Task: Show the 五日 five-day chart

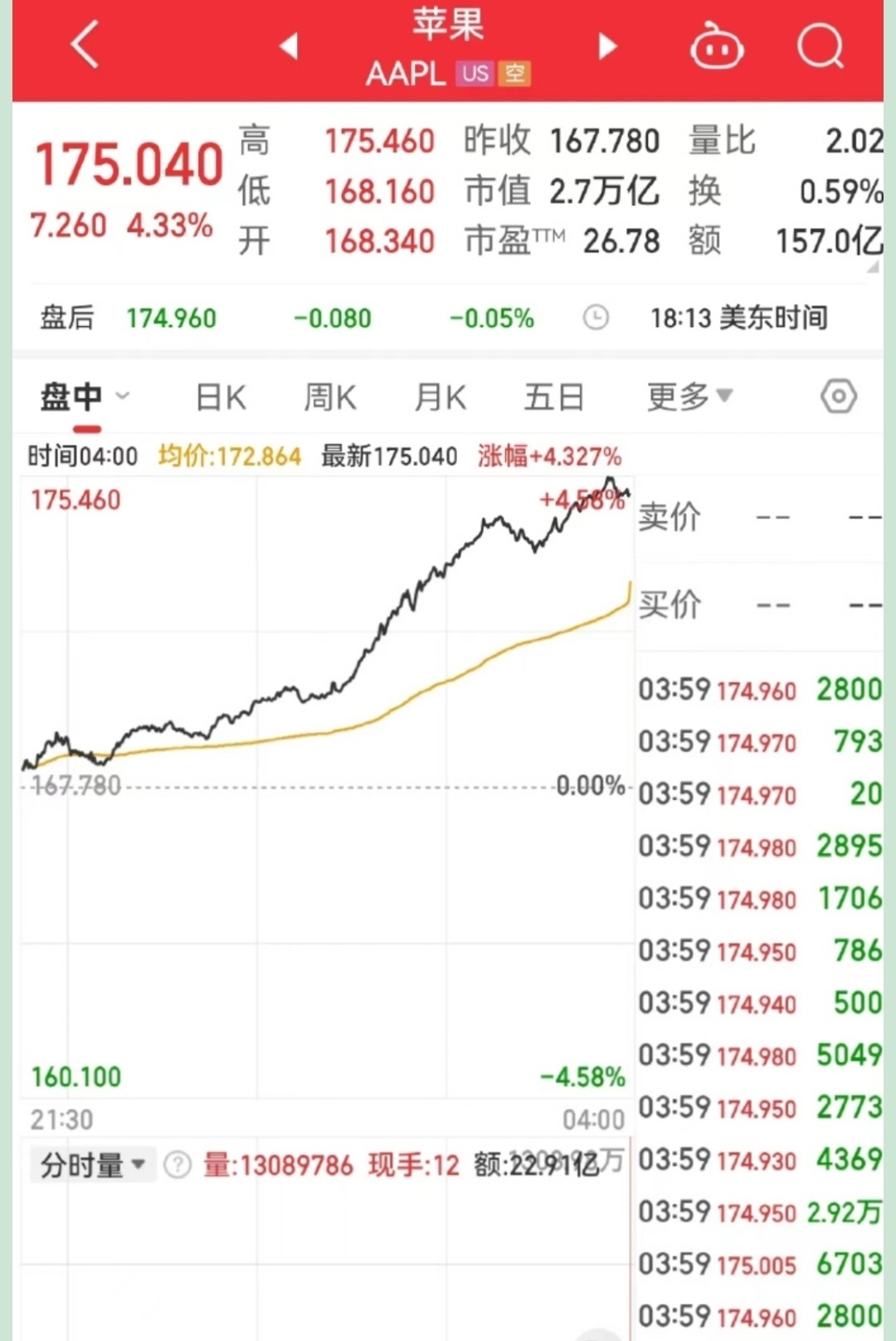Action: point(553,397)
